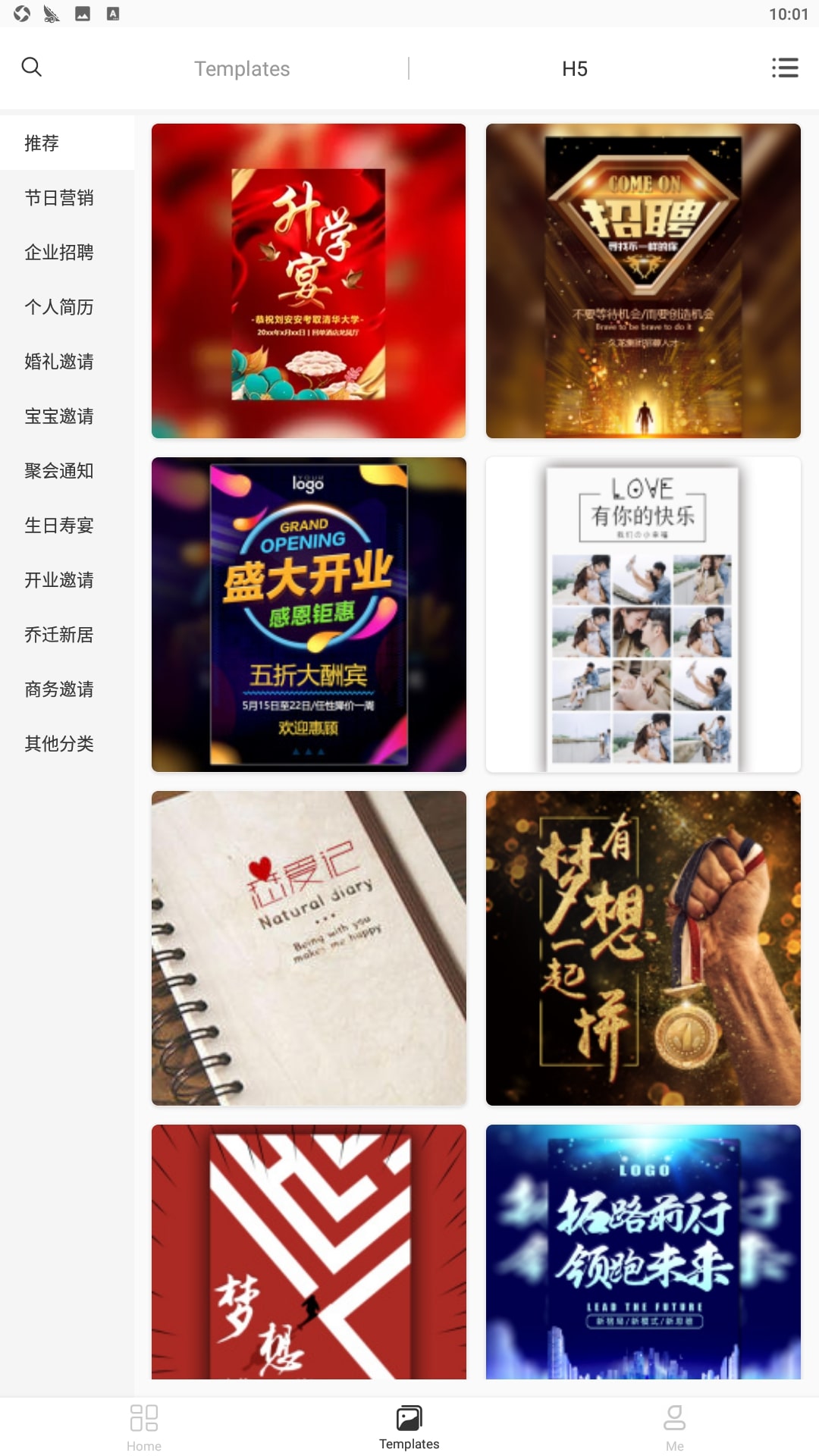Open the 生日寿宴 category
The height and width of the screenshot is (1456, 819).
click(59, 526)
